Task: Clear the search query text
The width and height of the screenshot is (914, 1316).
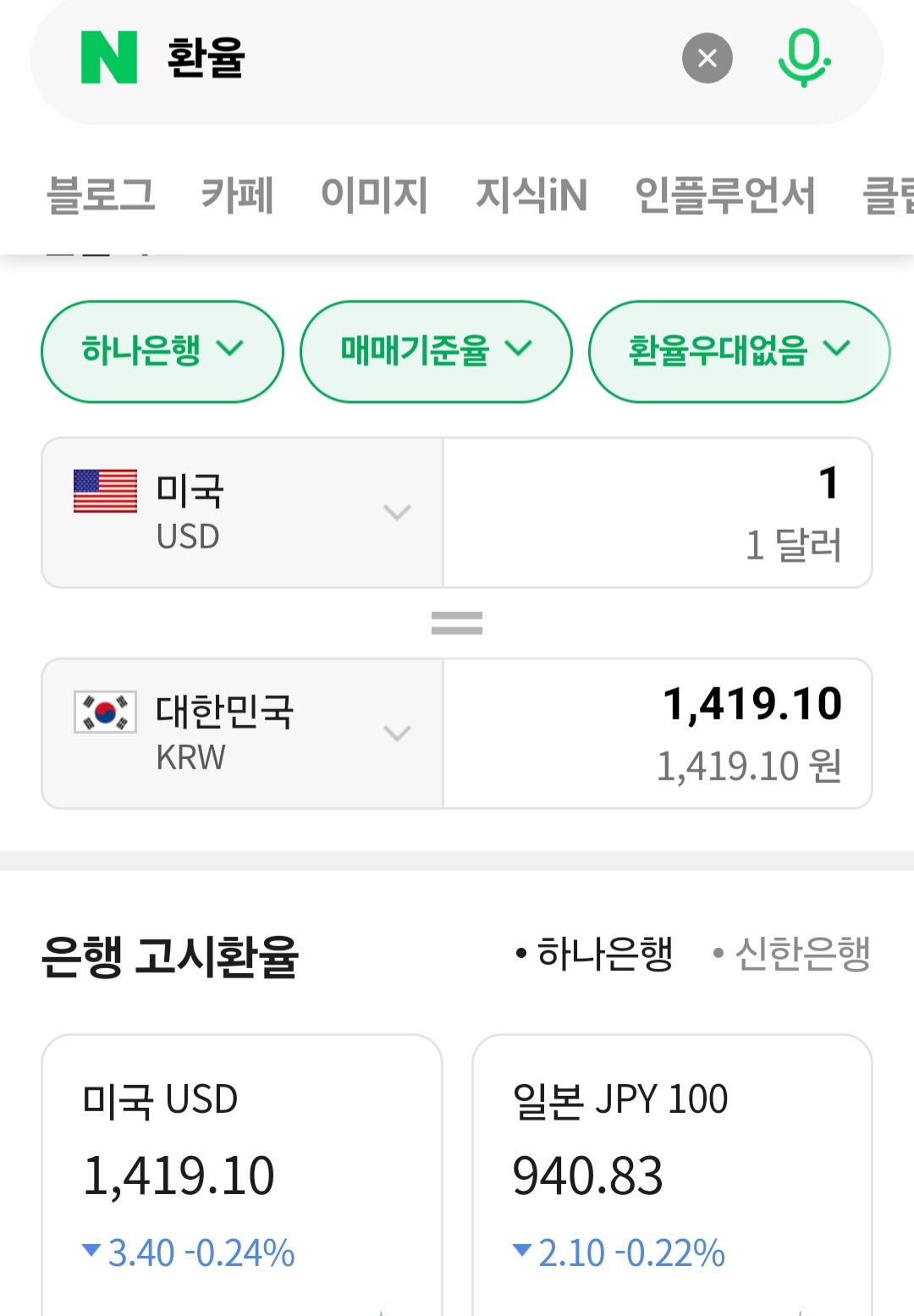Action: pos(707,58)
